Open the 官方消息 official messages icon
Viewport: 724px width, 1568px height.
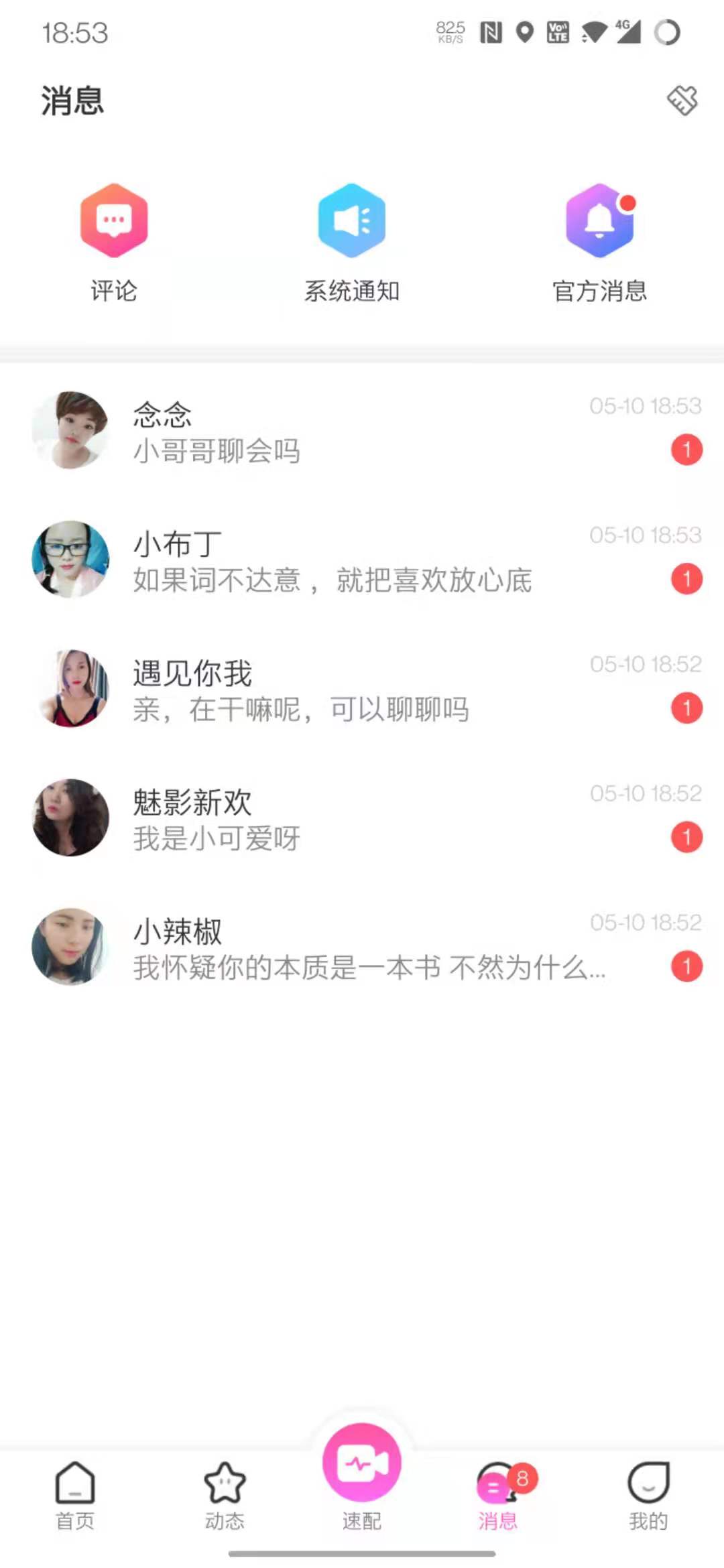tap(599, 221)
